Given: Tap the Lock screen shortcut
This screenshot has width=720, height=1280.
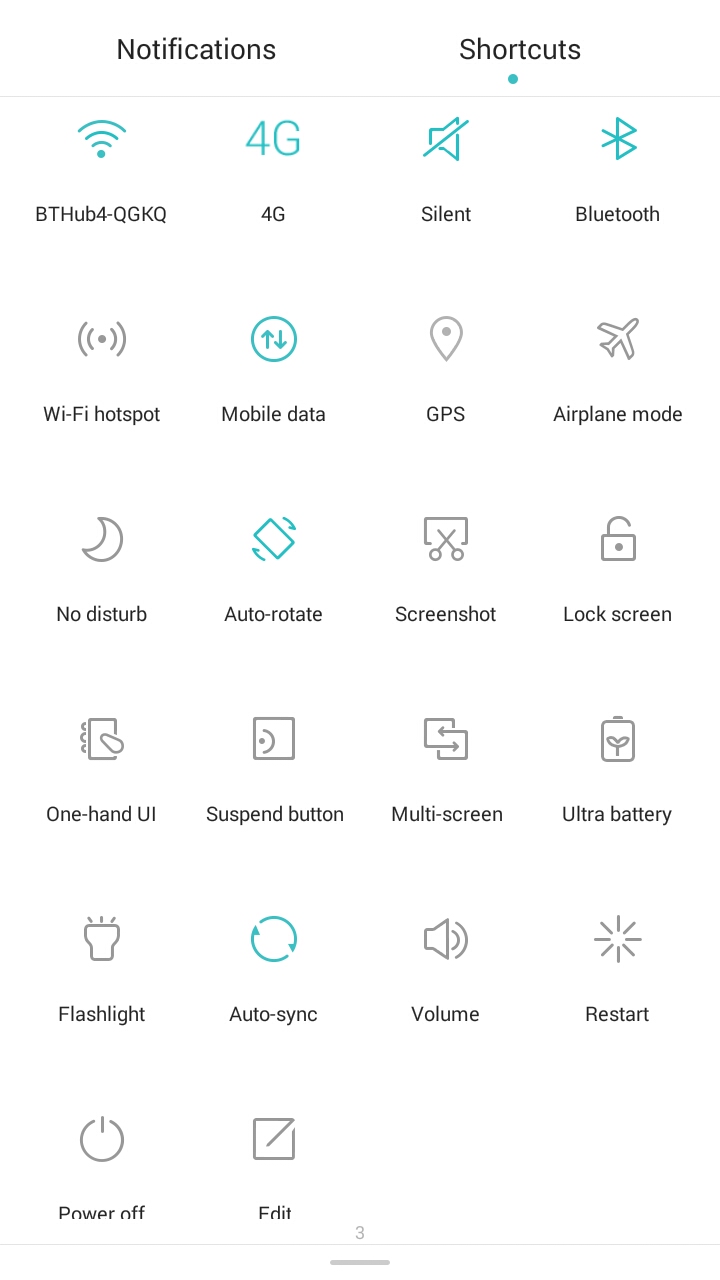Looking at the screenshot, I should pos(617,540).
